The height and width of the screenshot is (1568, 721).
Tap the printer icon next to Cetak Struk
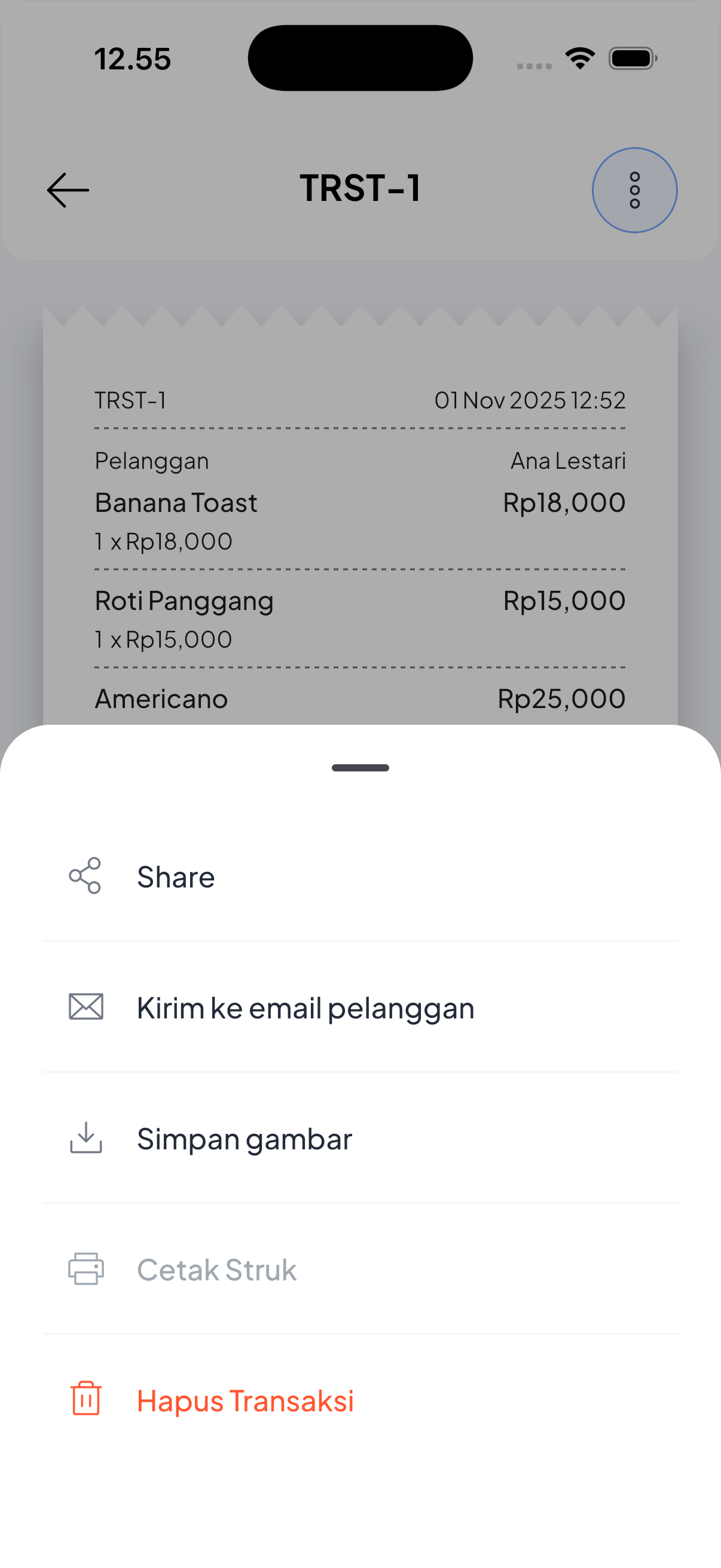click(x=85, y=1269)
